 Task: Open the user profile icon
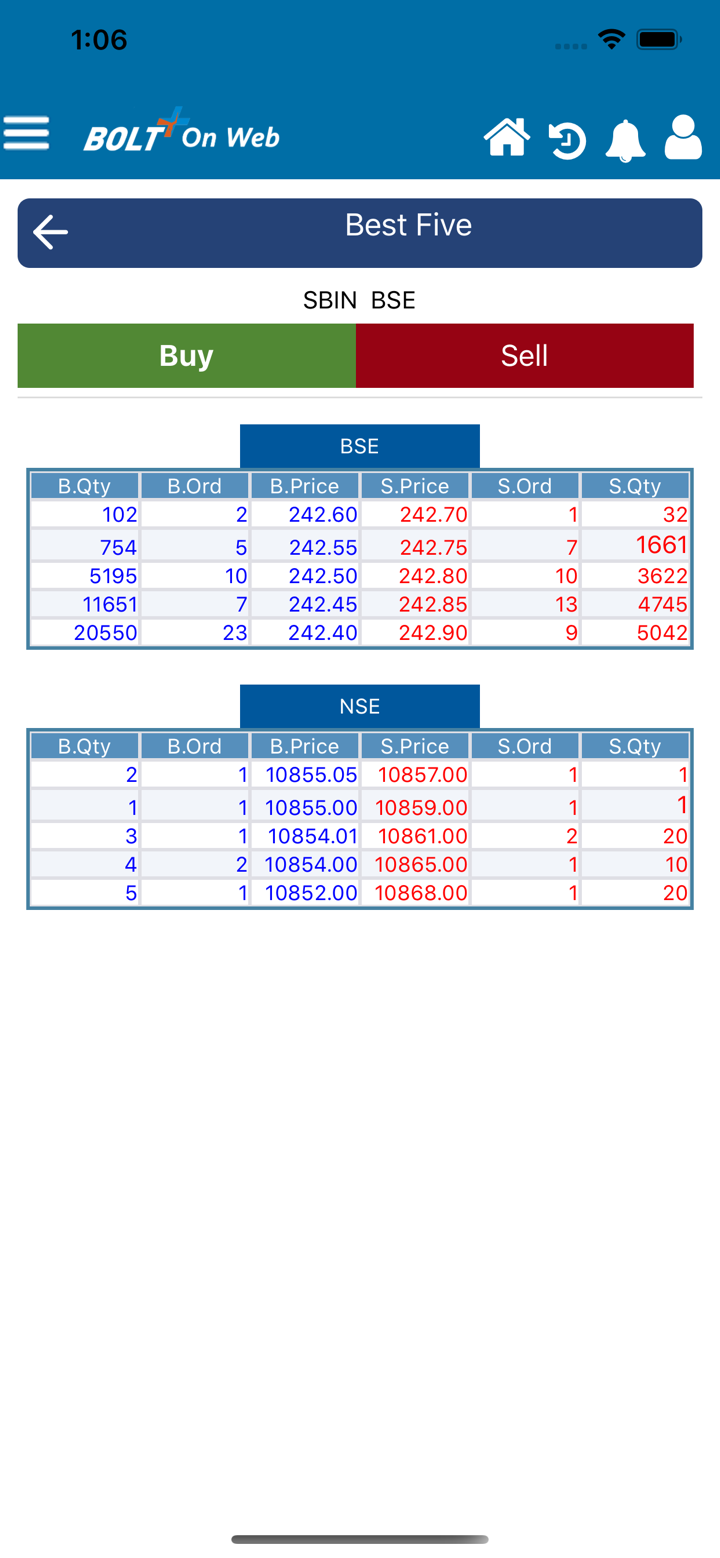coord(683,138)
